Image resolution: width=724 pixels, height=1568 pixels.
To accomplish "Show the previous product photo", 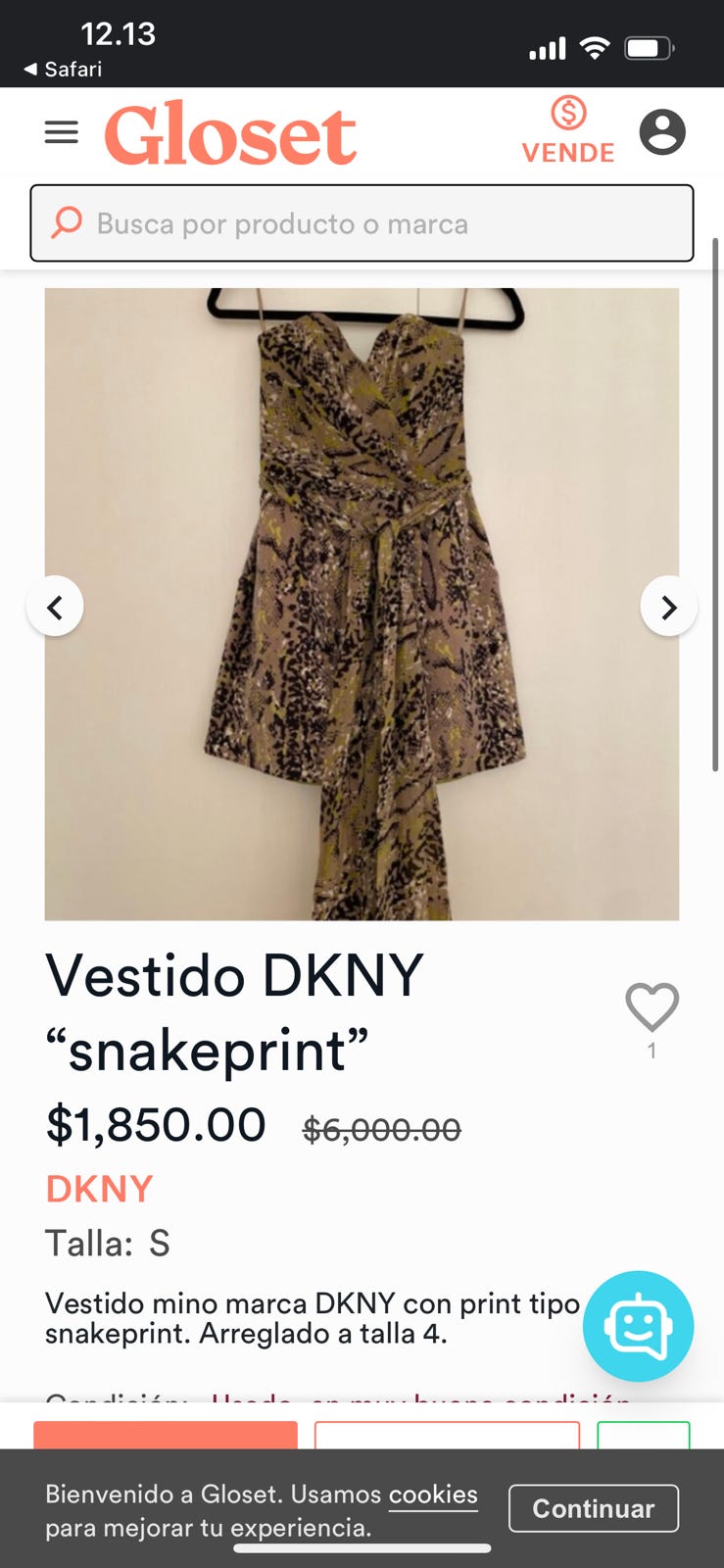I will pos(55,607).
